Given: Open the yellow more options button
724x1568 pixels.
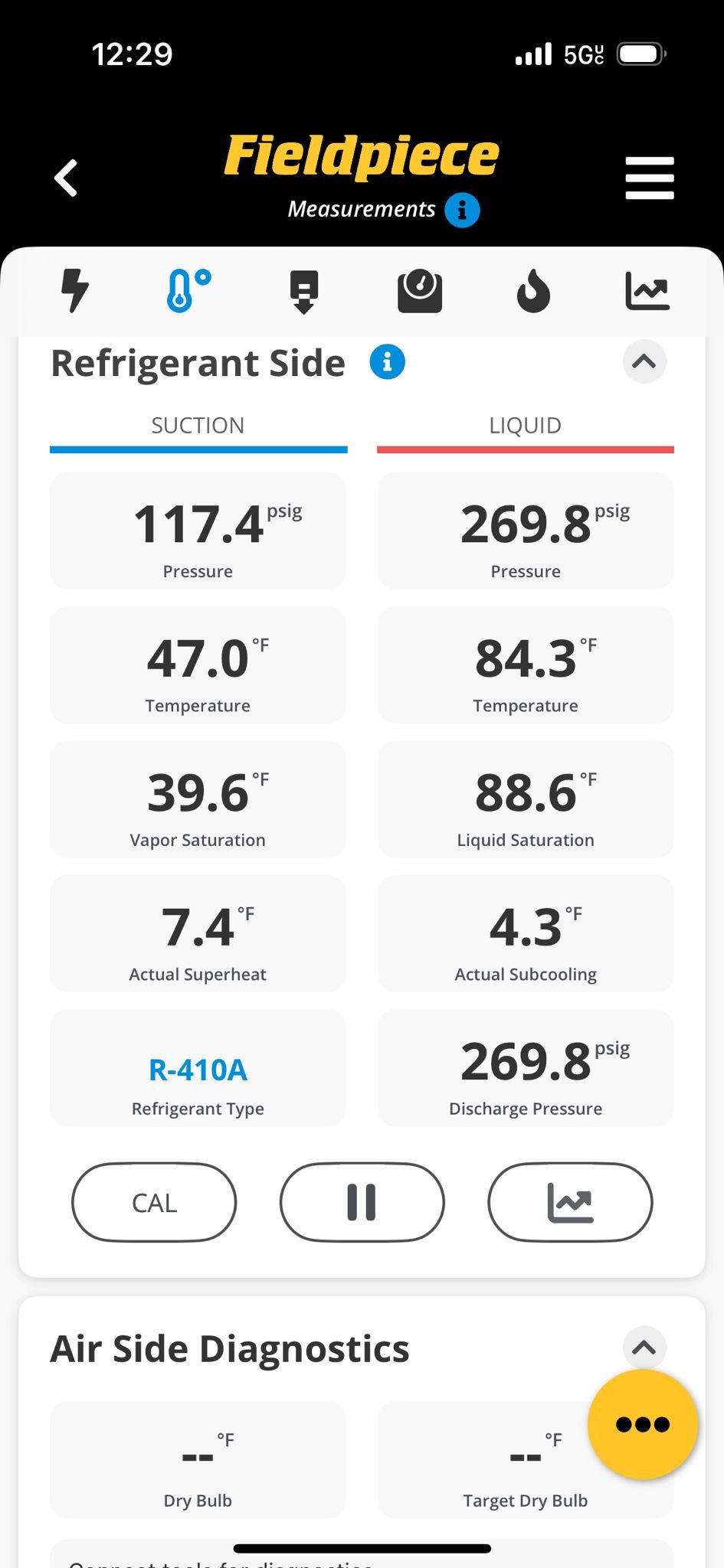Looking at the screenshot, I should tap(642, 1424).
